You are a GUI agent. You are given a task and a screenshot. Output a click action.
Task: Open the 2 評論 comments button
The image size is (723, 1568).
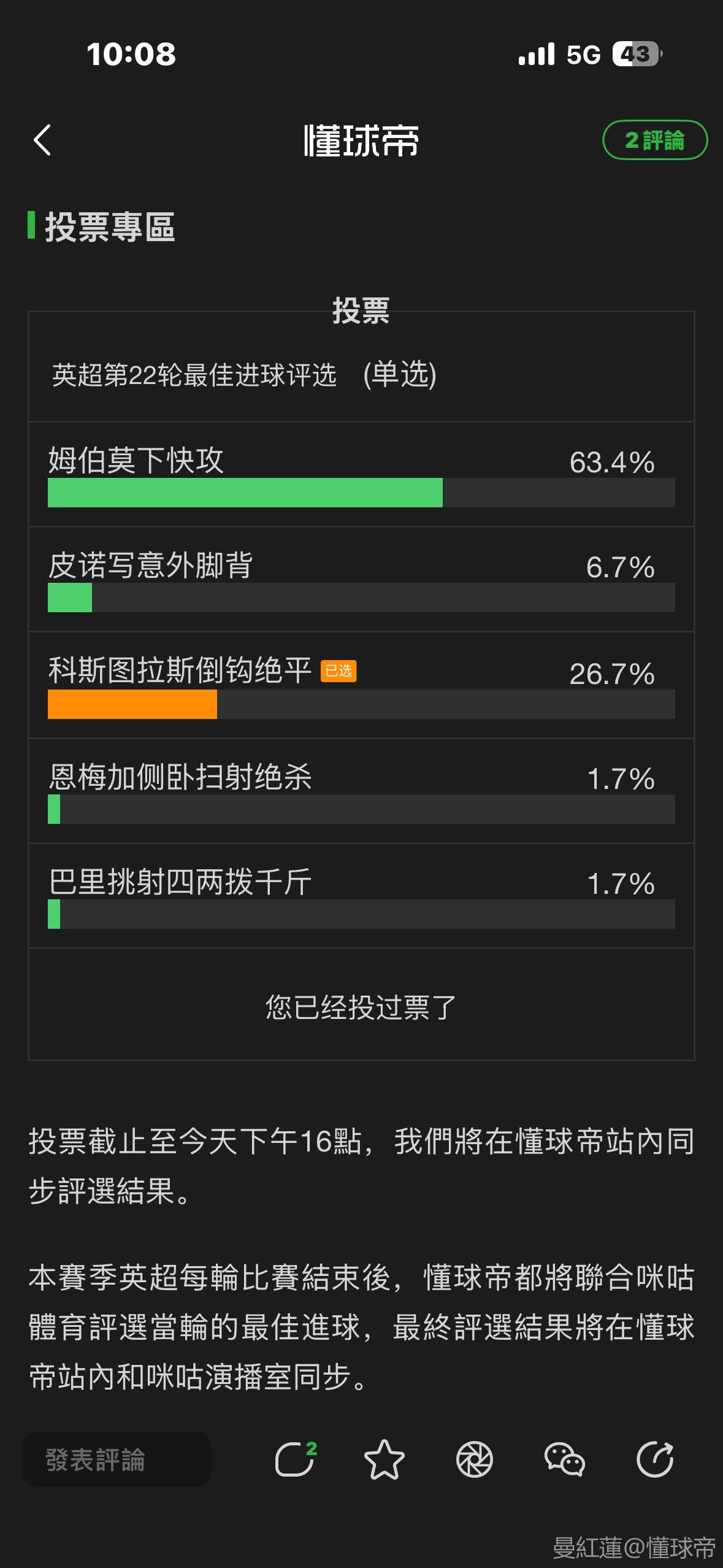[654, 140]
